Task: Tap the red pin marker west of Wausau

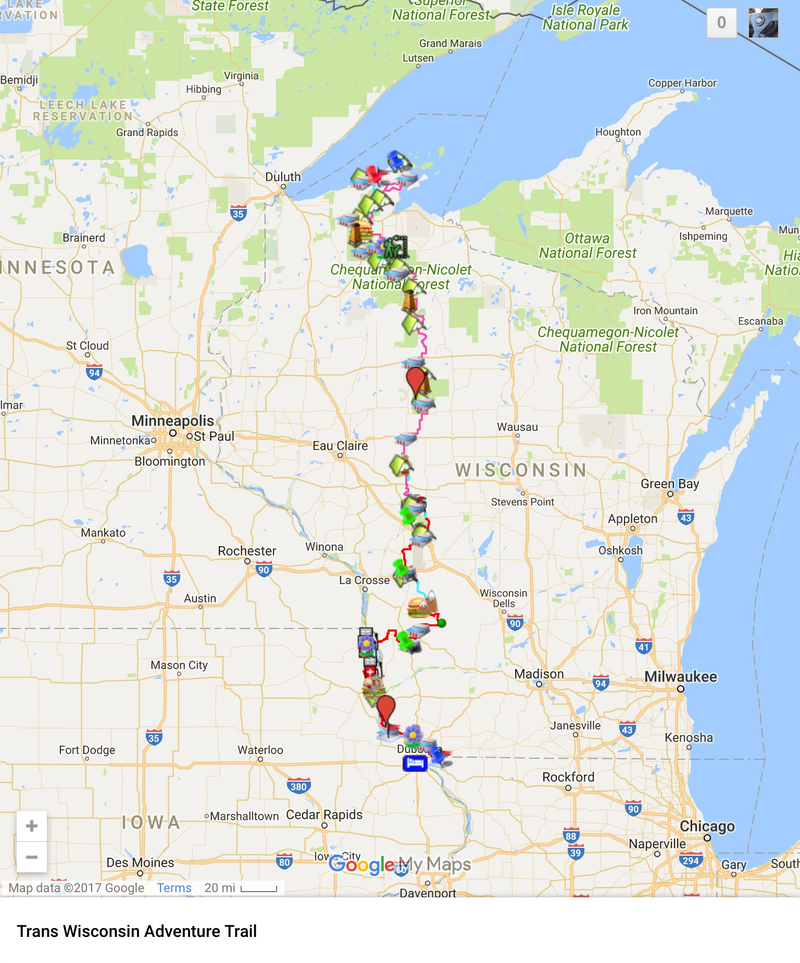Action: tap(414, 380)
